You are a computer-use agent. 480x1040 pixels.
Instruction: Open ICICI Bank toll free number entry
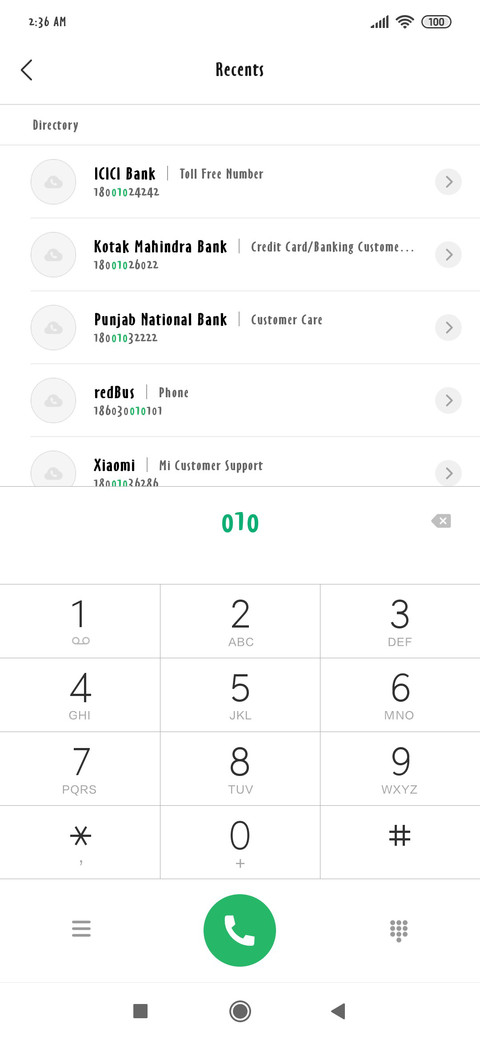(240, 182)
